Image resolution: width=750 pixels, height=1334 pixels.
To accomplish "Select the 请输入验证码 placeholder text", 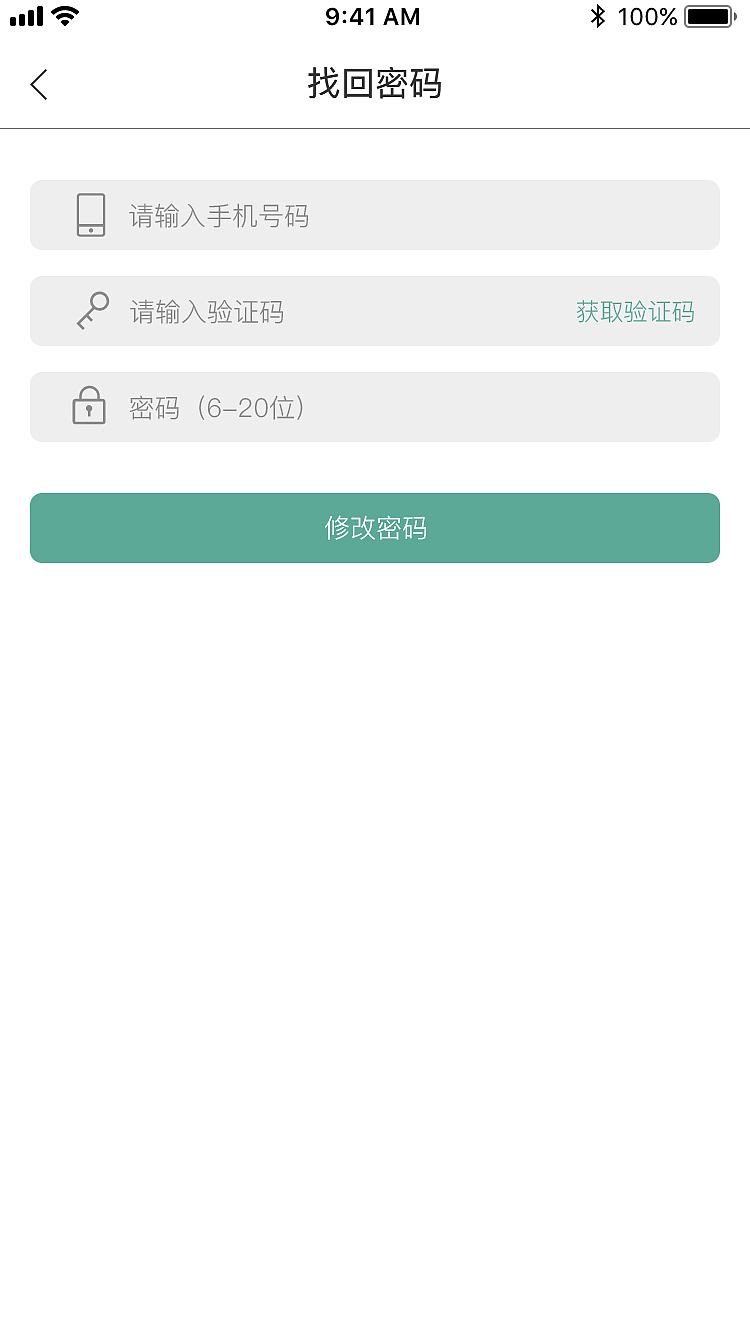I will pyautogui.click(x=204, y=311).
